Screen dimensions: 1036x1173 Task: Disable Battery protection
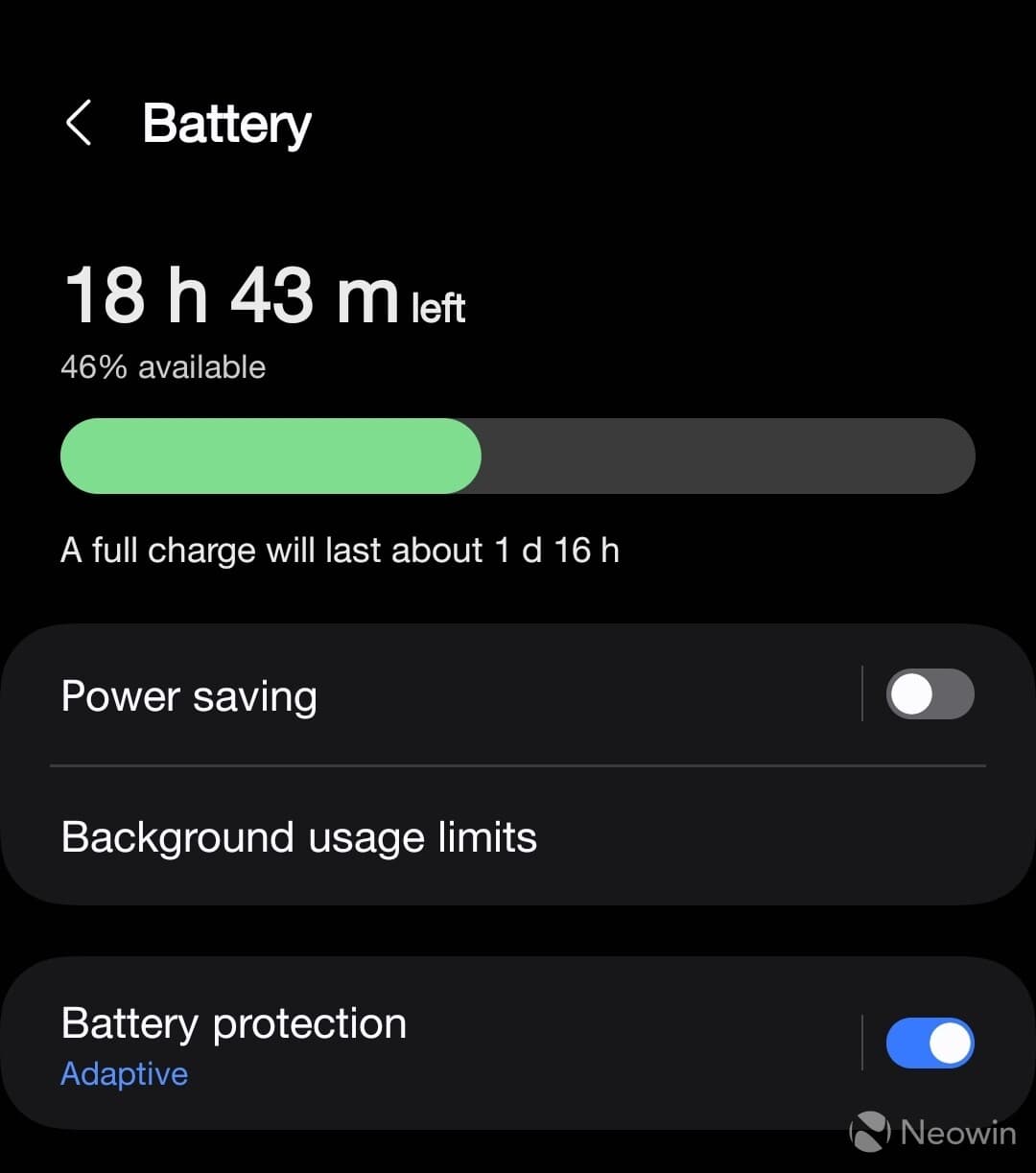tap(930, 1044)
